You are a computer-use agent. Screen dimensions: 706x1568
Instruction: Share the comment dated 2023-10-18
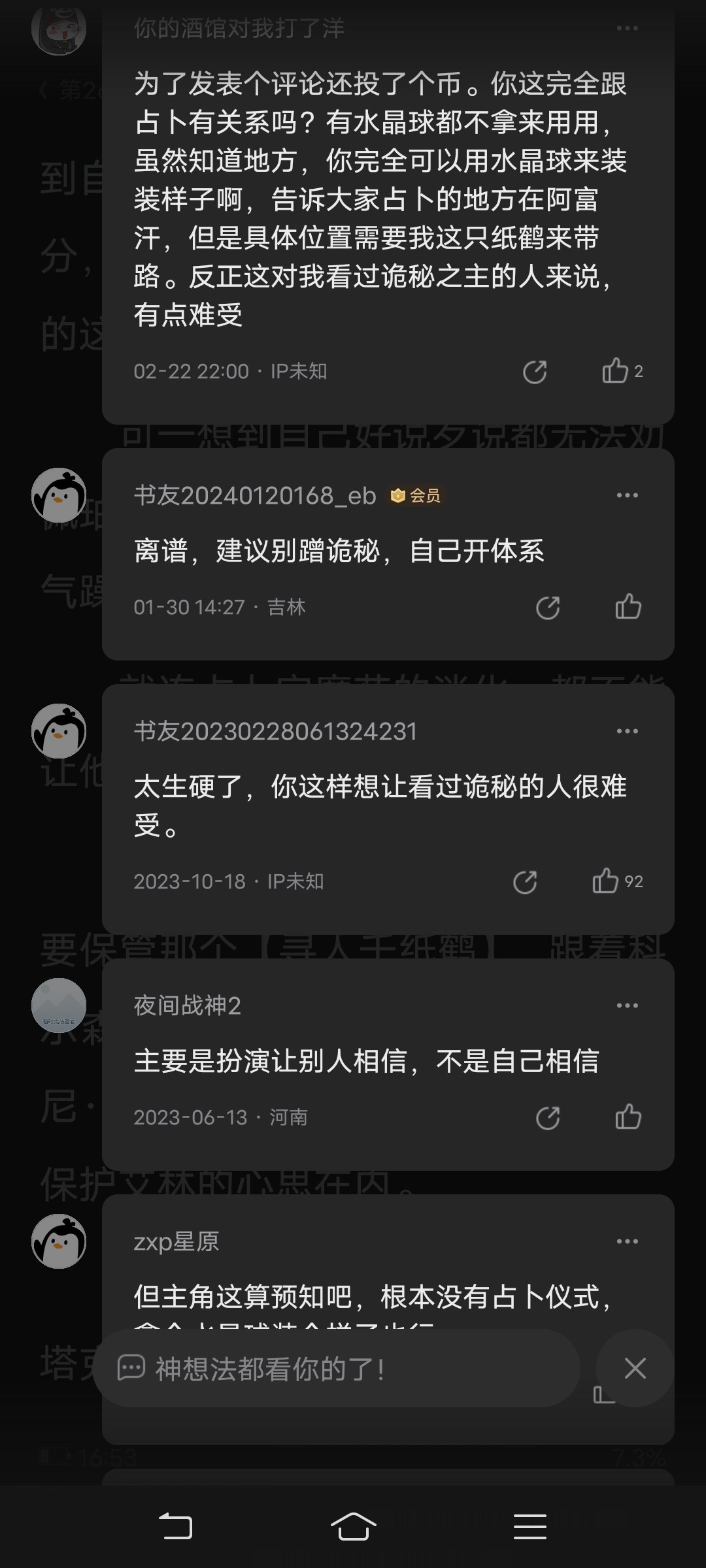525,882
